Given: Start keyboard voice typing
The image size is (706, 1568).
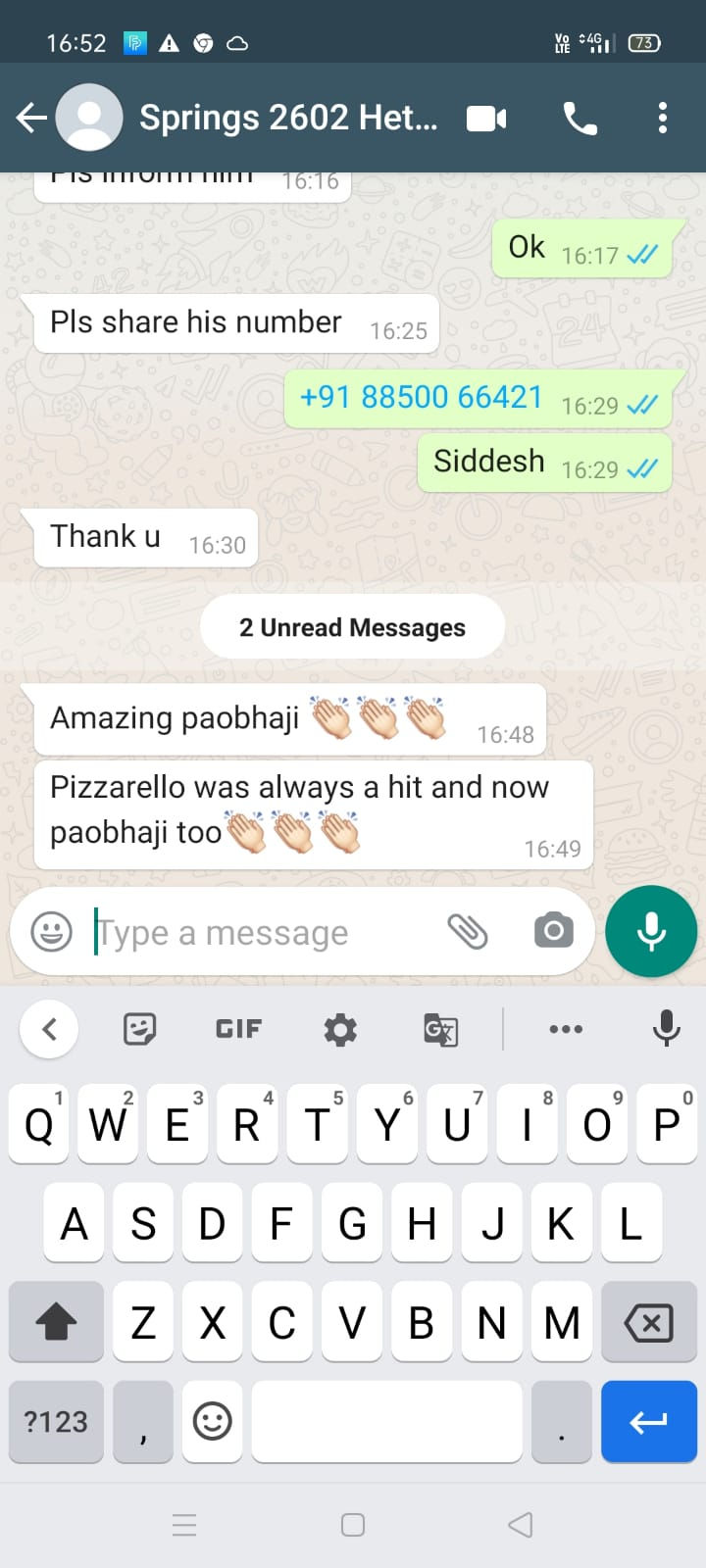Looking at the screenshot, I should coord(667,1028).
